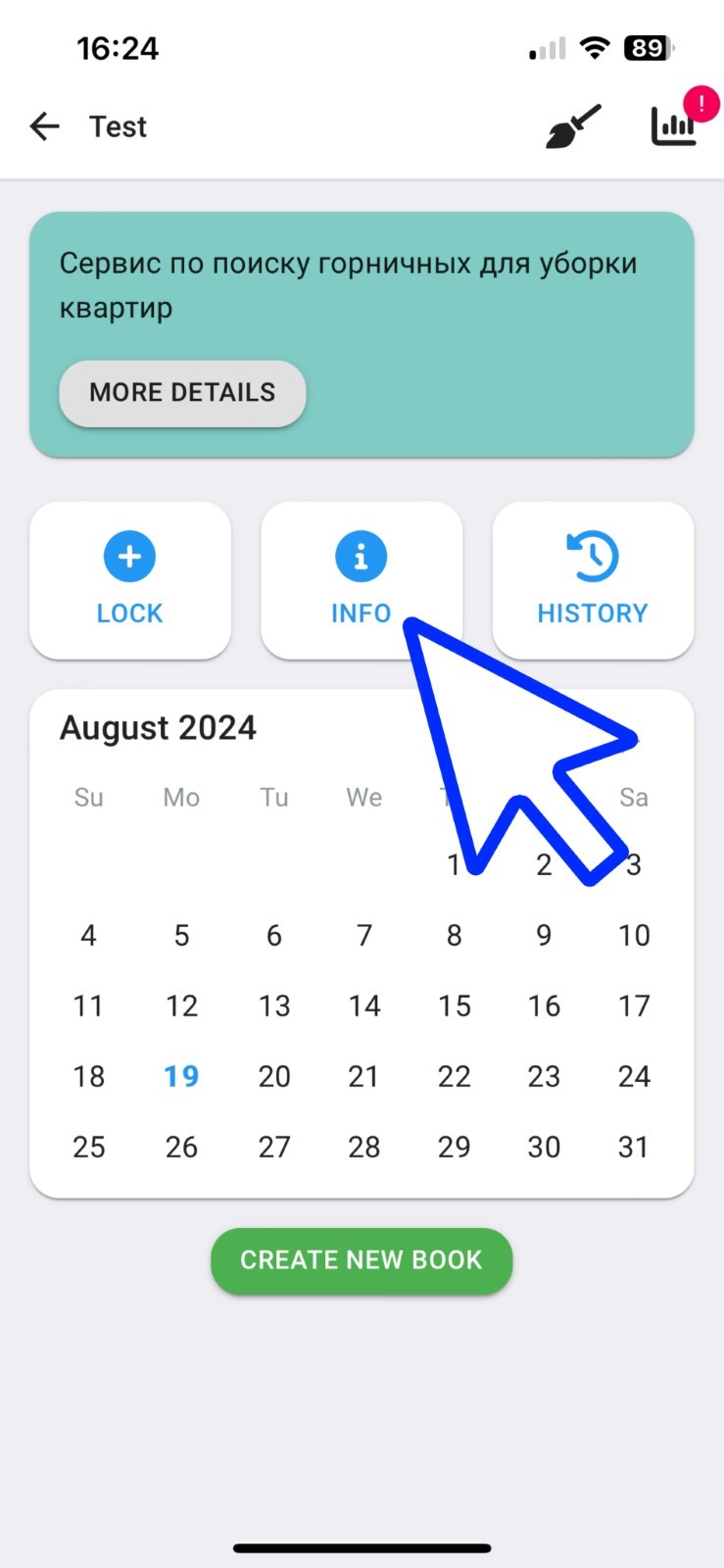View the HISTORY section
Viewport: 724px width, 1568px height.
[x=593, y=580]
